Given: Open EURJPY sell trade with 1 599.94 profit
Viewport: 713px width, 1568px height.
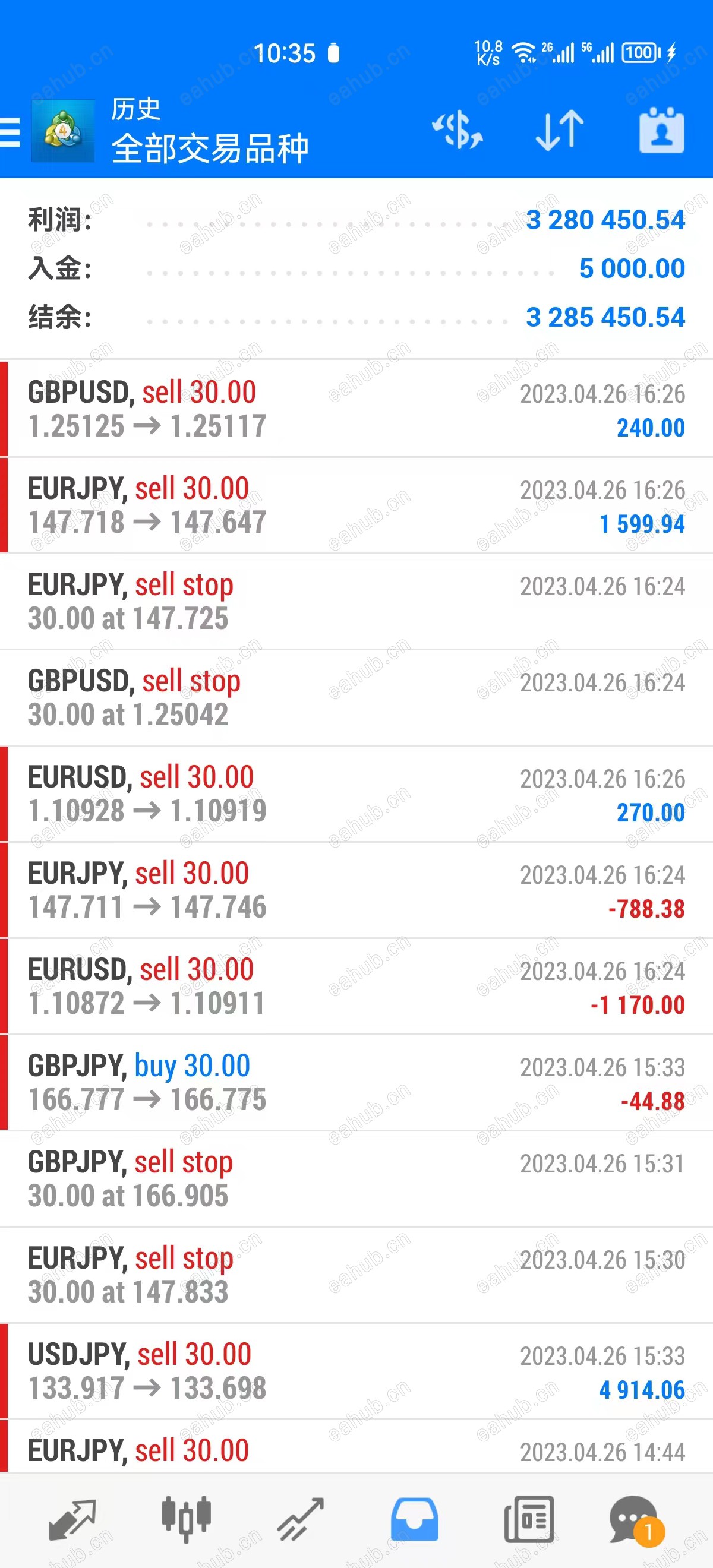Looking at the screenshot, I should point(356,505).
